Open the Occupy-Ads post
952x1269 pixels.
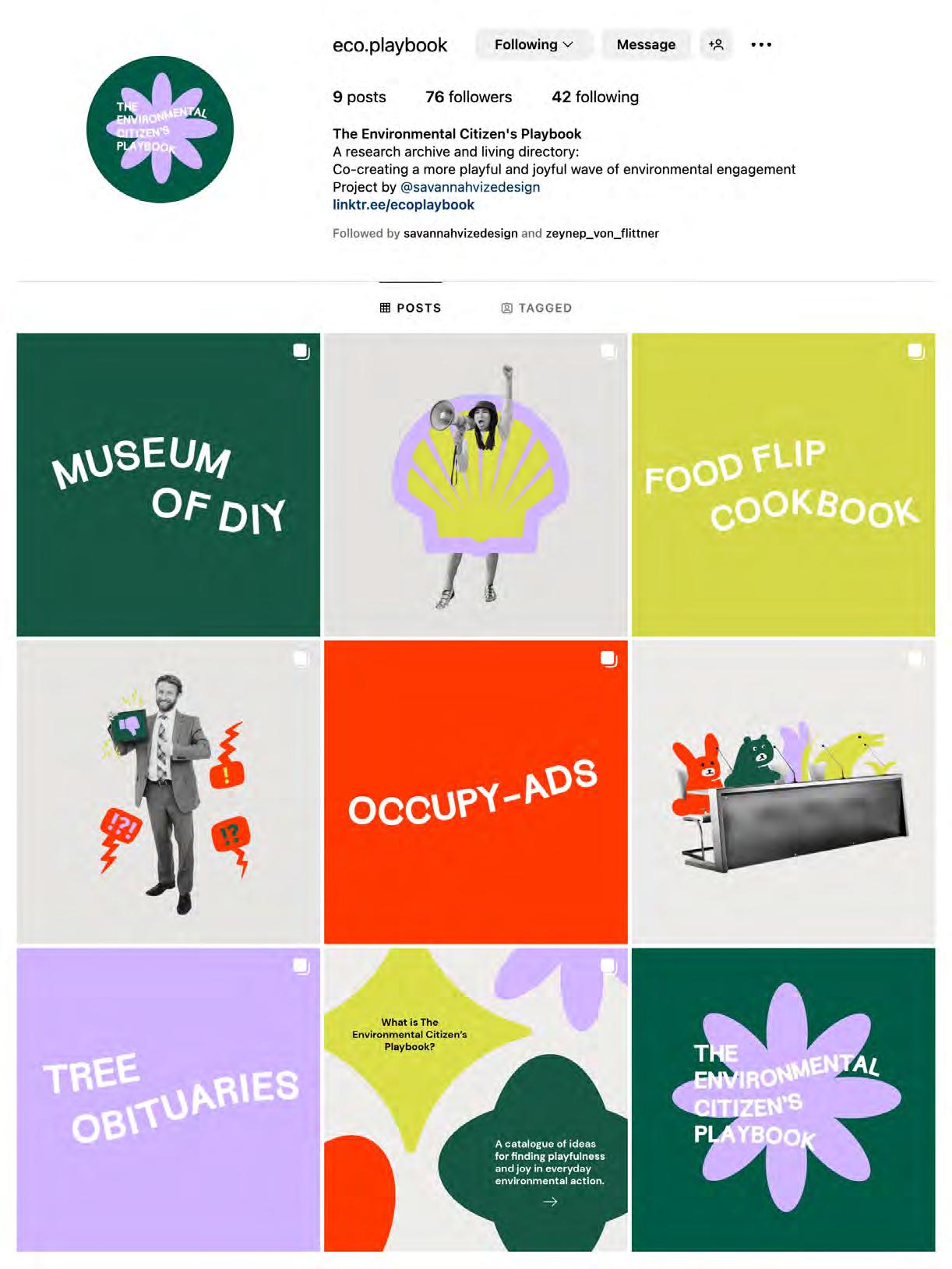(x=475, y=791)
